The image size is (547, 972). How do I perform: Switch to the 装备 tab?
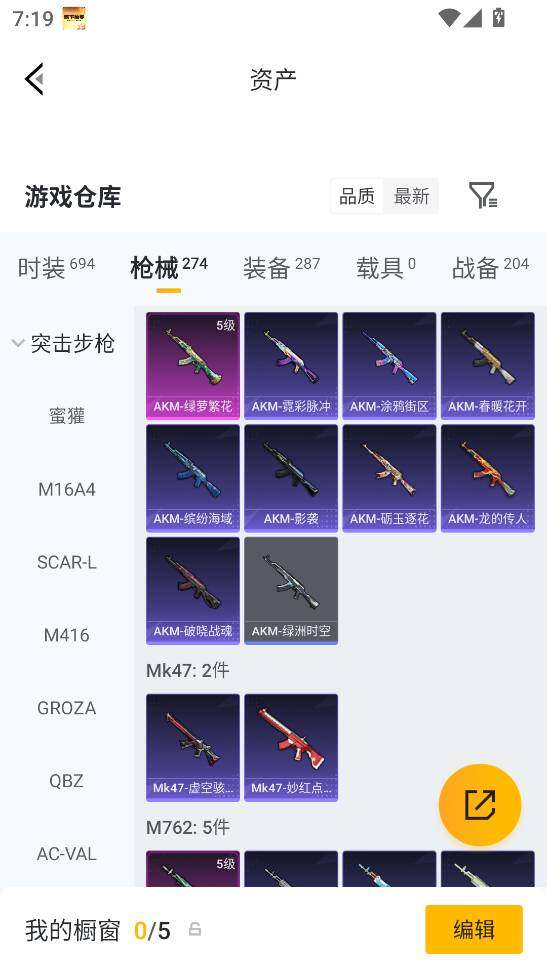(x=281, y=268)
